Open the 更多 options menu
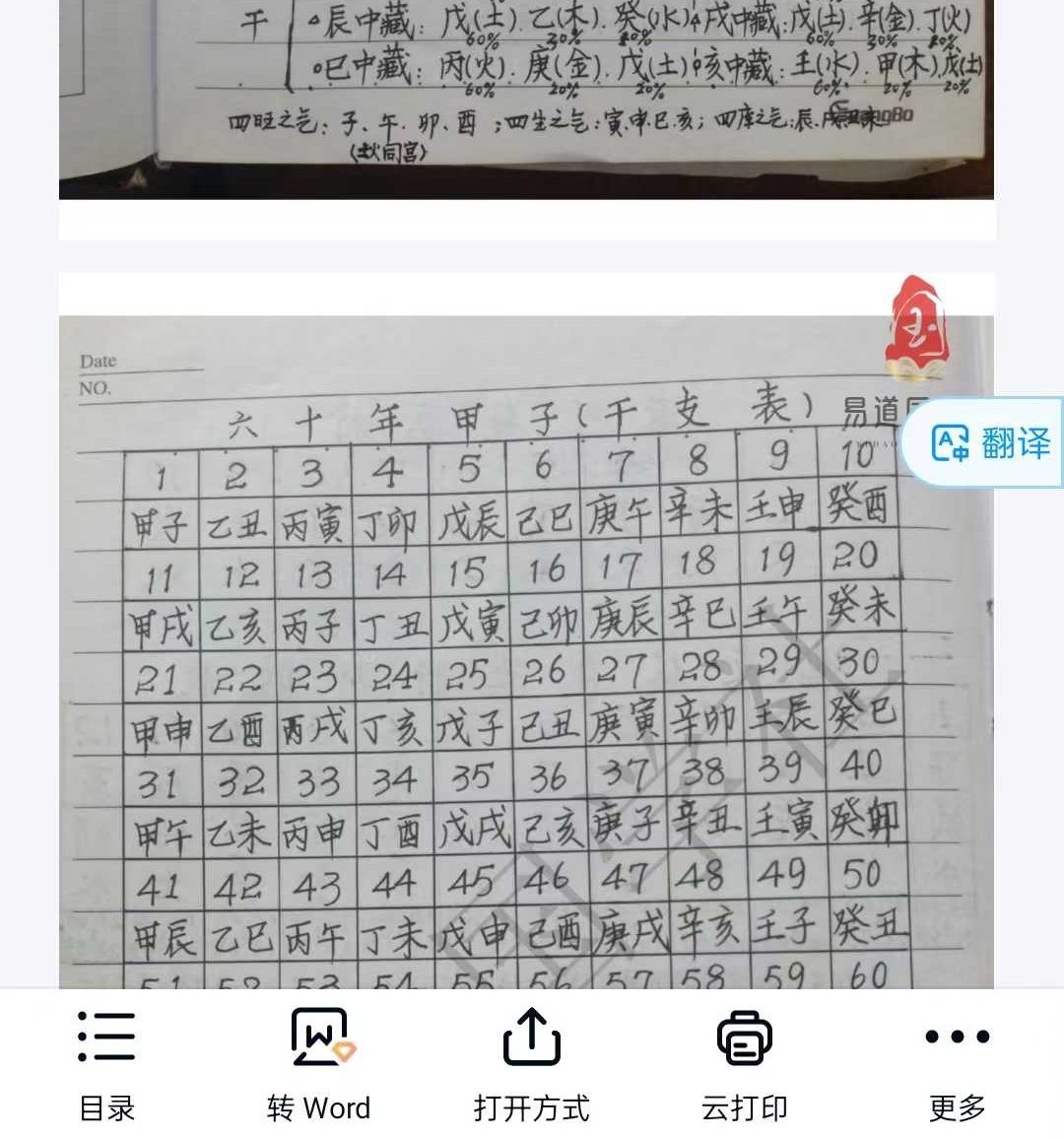 click(957, 1064)
